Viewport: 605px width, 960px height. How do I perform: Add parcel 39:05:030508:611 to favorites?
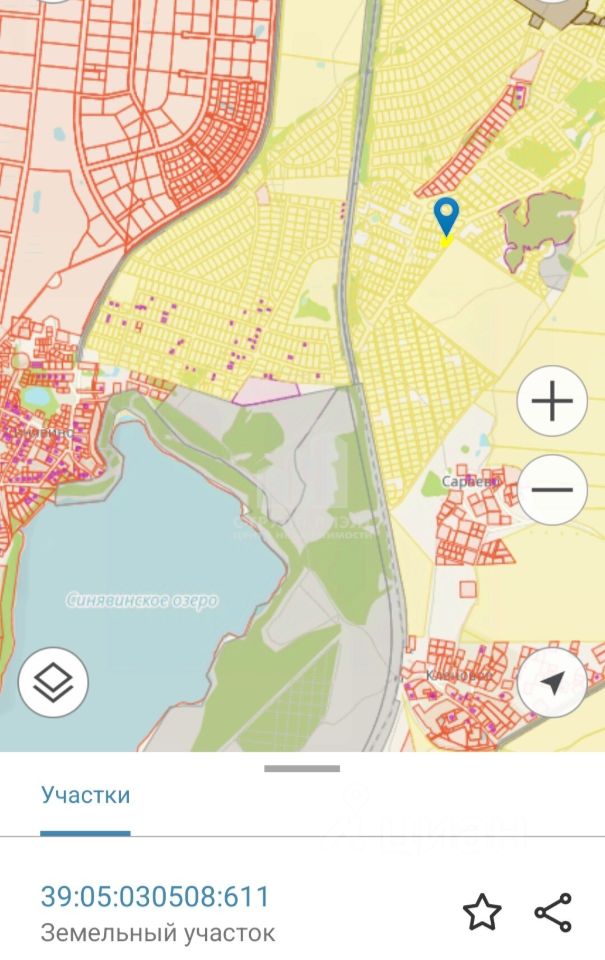tap(481, 912)
